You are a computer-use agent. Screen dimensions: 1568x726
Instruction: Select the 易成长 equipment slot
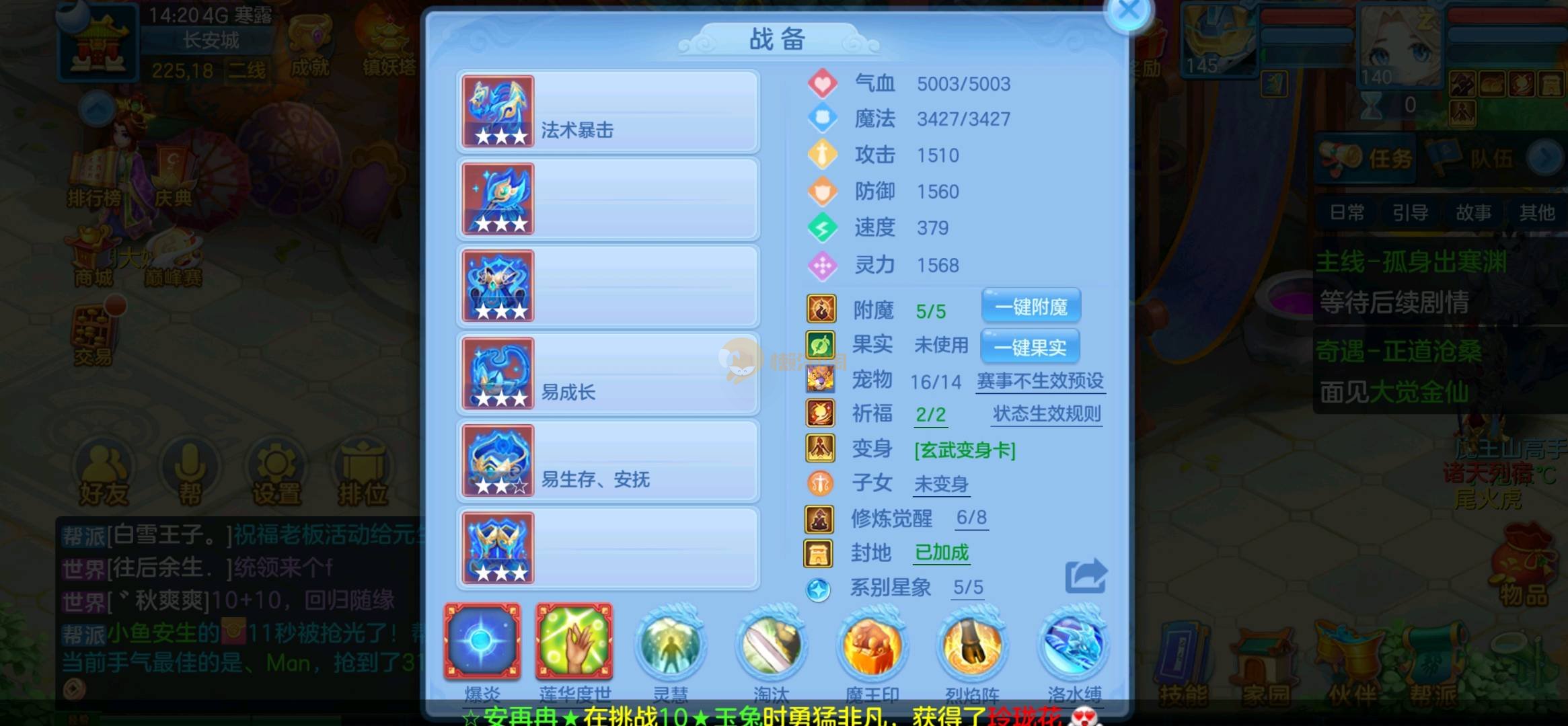(608, 374)
